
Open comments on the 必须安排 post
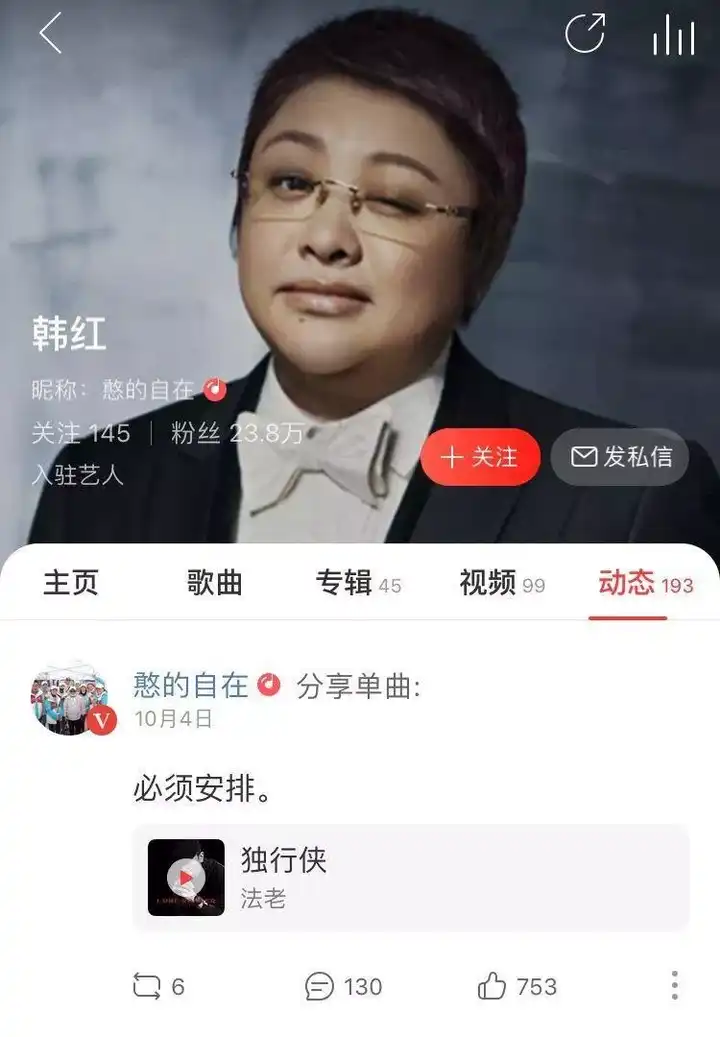(342, 986)
